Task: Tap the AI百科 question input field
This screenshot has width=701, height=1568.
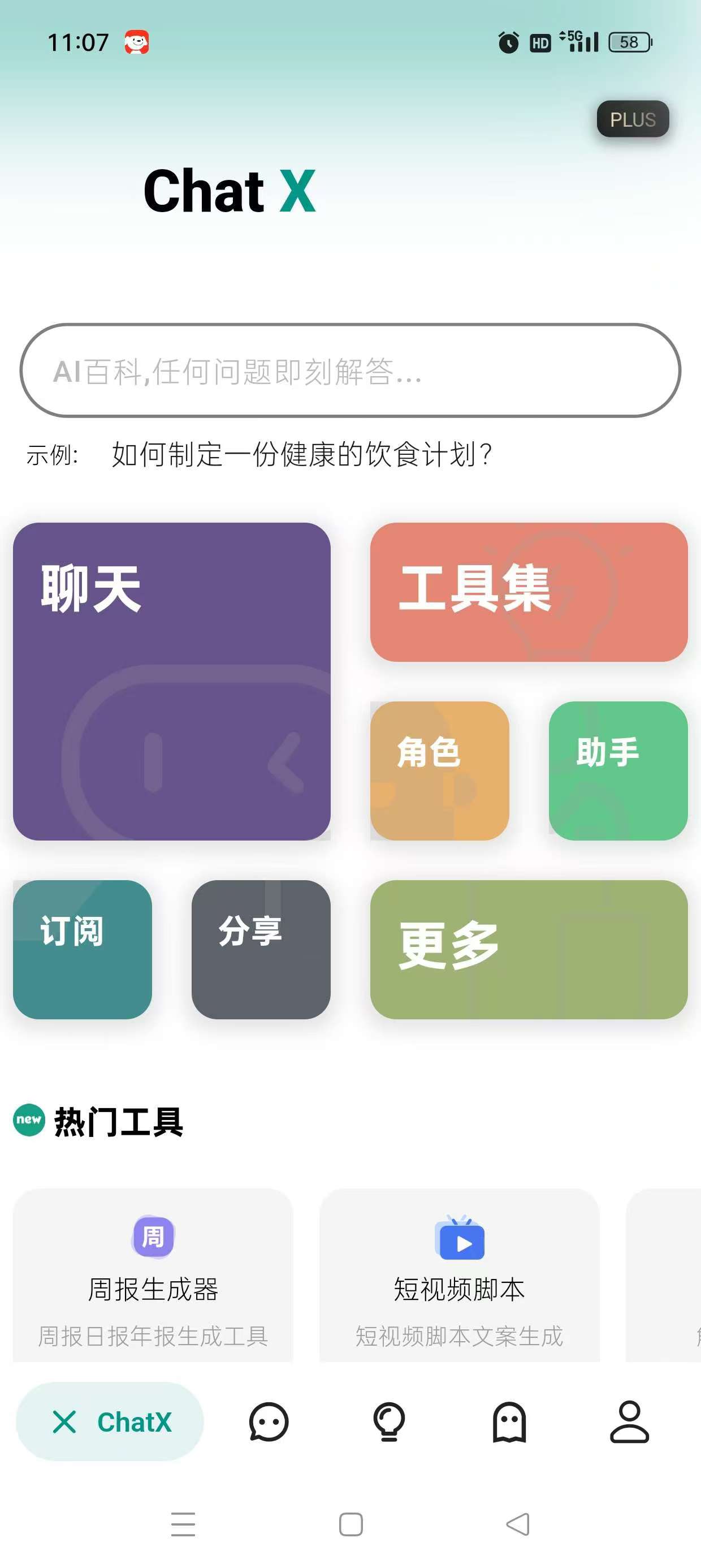Action: point(350,371)
